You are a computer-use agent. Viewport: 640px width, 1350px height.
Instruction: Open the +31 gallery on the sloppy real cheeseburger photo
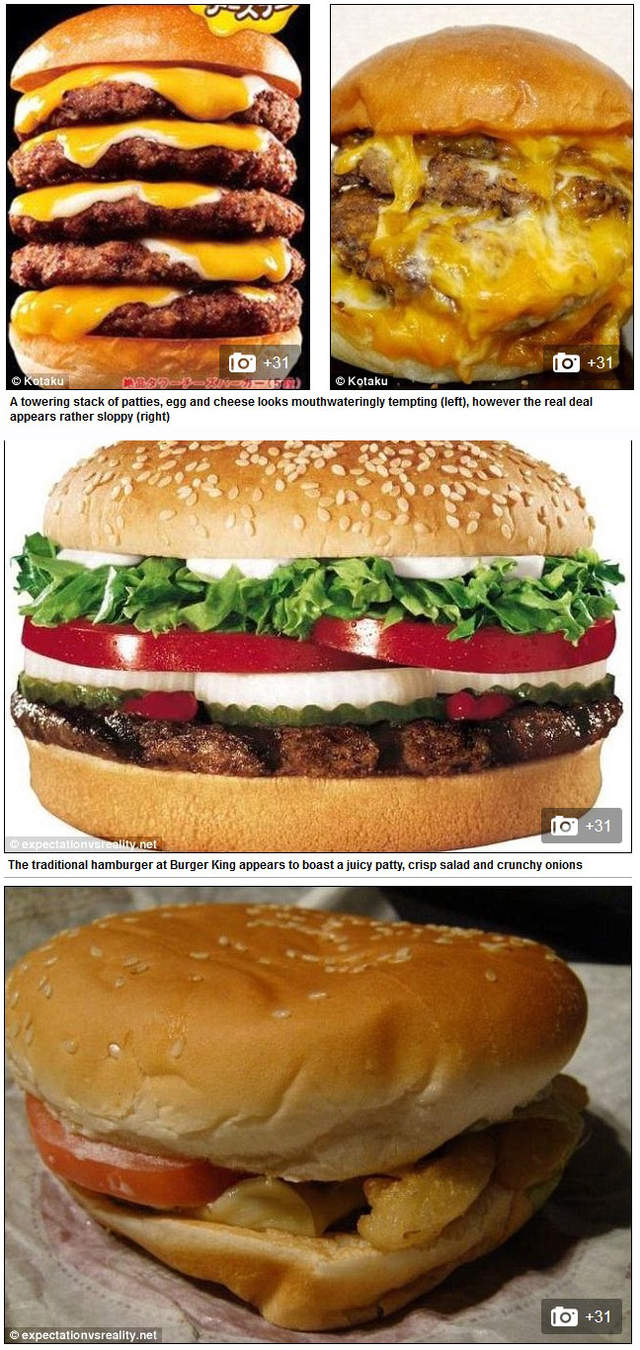click(583, 362)
